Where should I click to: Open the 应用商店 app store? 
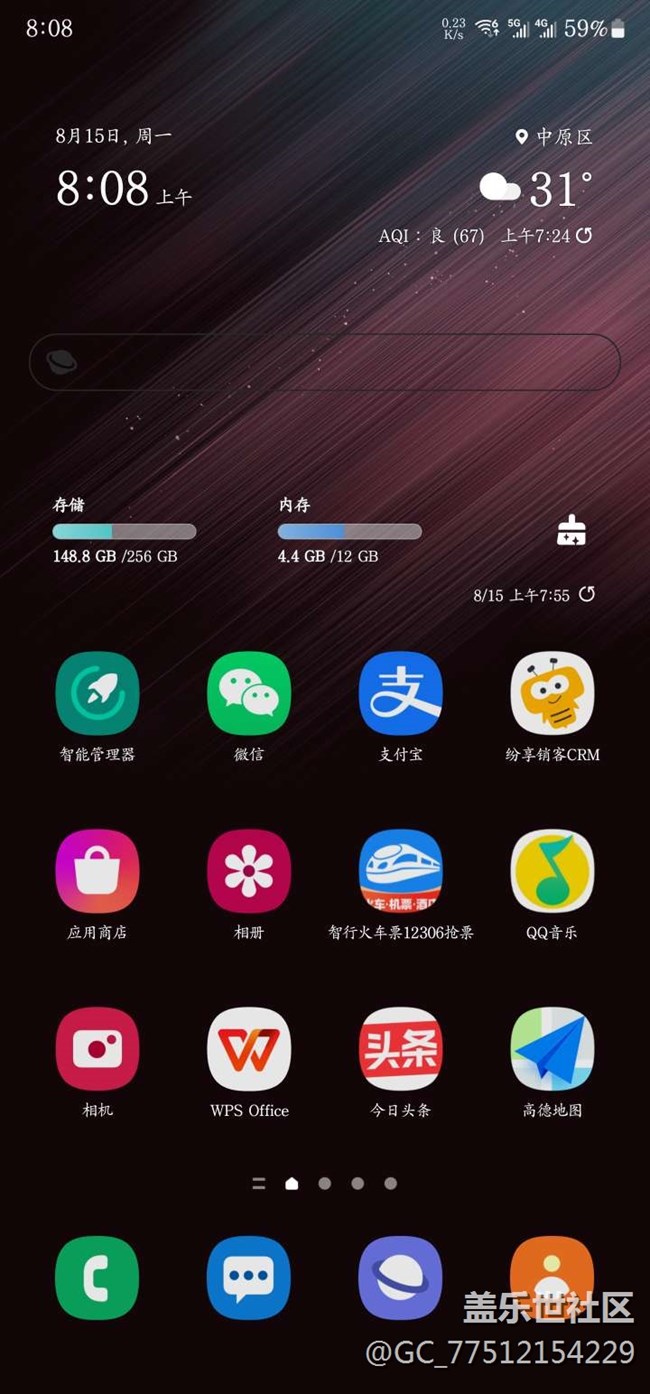pos(97,871)
